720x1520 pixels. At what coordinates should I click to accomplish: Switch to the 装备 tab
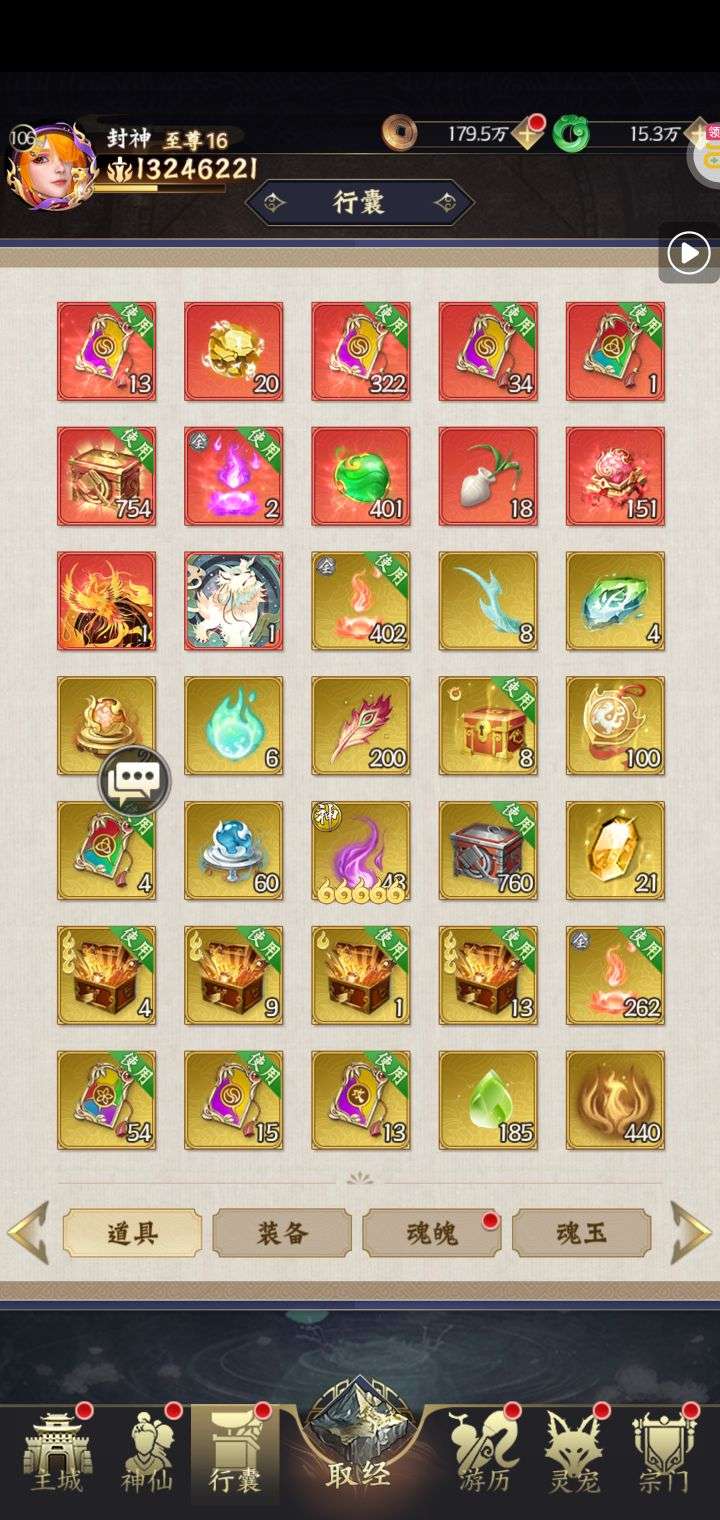[x=282, y=1233]
